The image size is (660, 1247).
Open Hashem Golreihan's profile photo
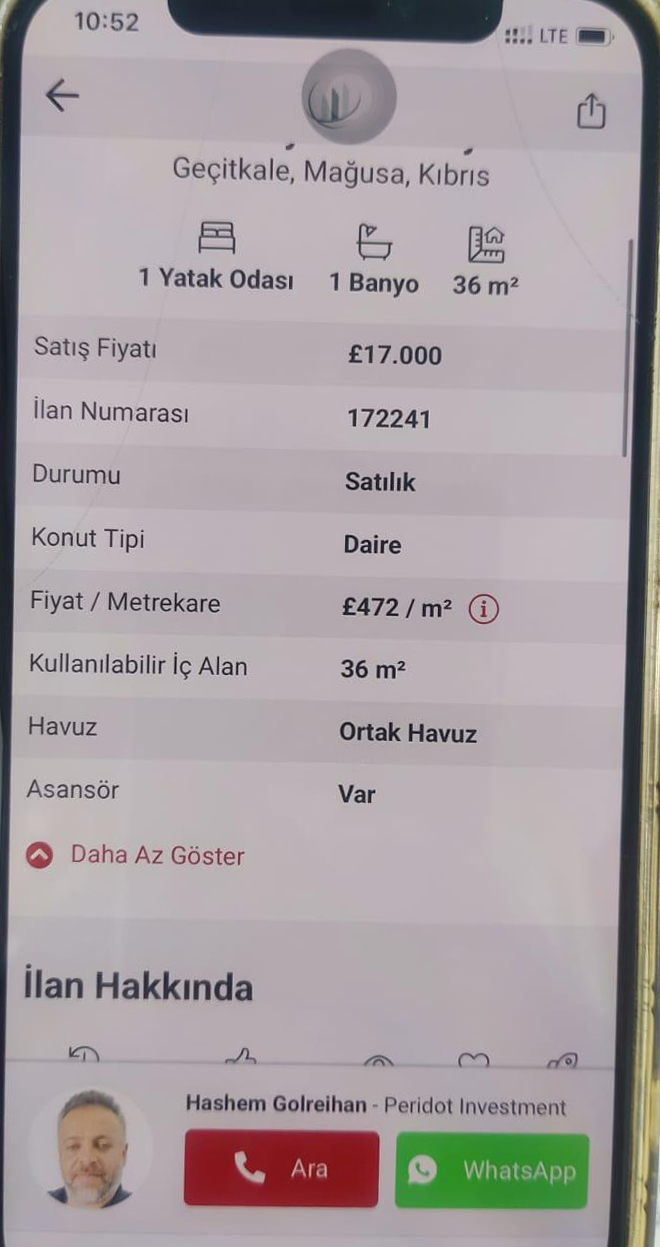(90, 1148)
